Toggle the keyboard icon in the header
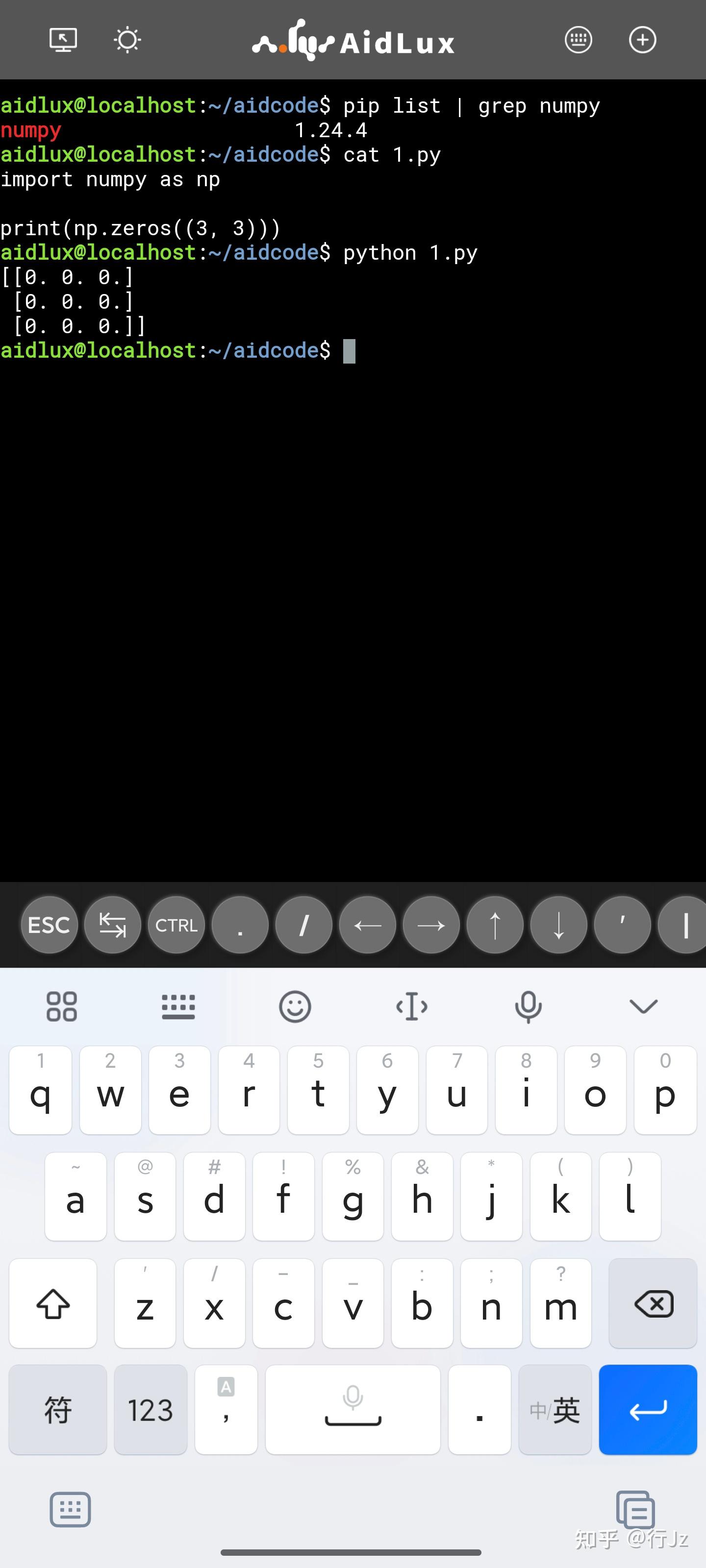The width and height of the screenshot is (706, 1568). [x=578, y=40]
